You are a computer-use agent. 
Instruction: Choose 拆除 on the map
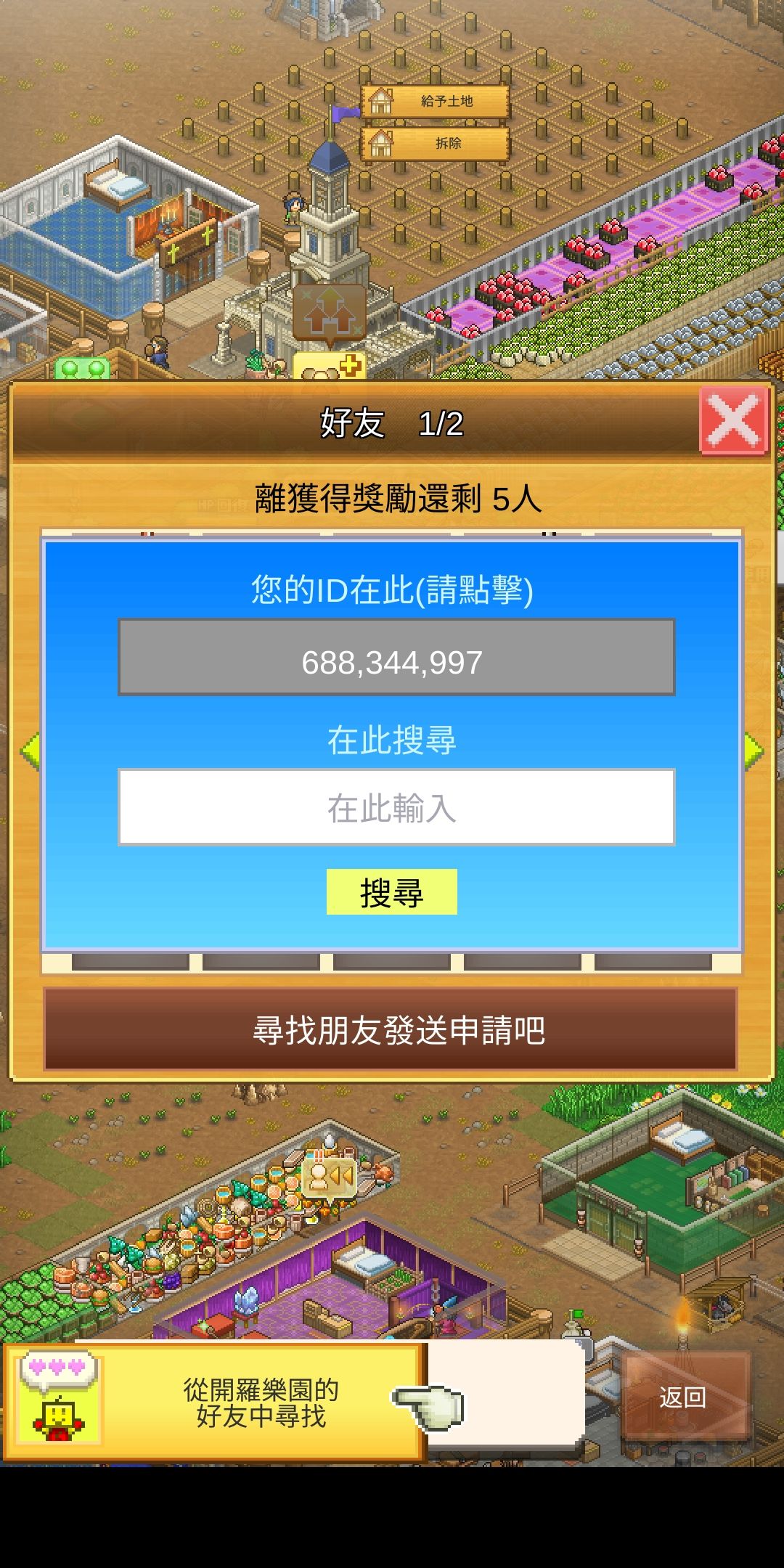(x=436, y=143)
